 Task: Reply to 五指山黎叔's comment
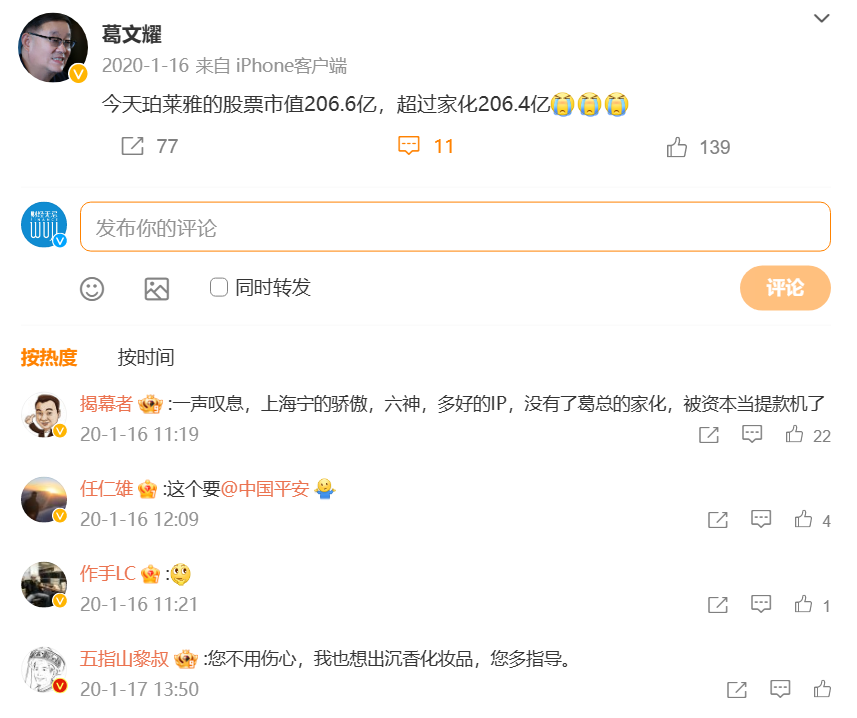pyautogui.click(x=781, y=689)
